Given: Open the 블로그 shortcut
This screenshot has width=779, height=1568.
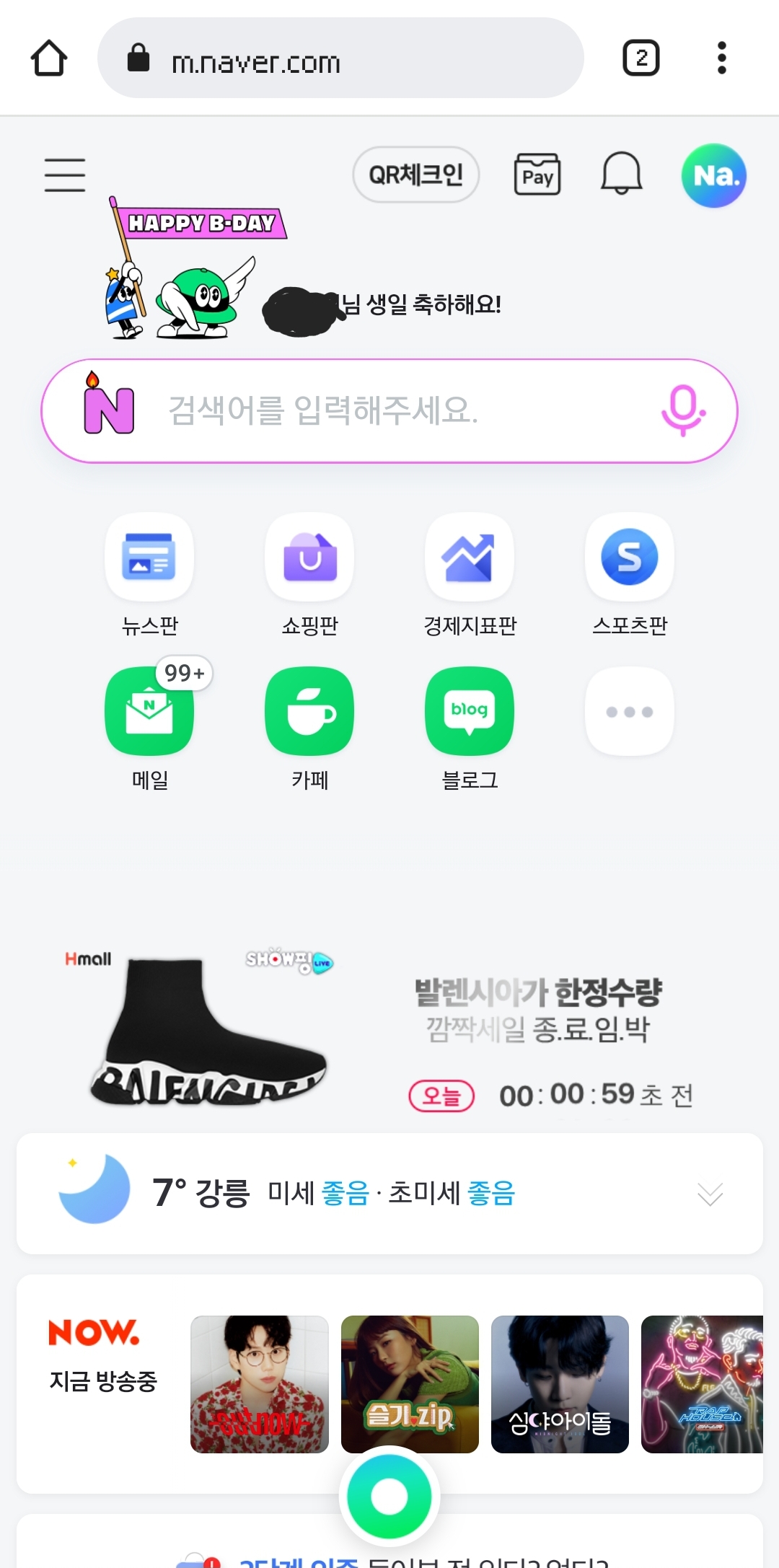Looking at the screenshot, I should 470,712.
